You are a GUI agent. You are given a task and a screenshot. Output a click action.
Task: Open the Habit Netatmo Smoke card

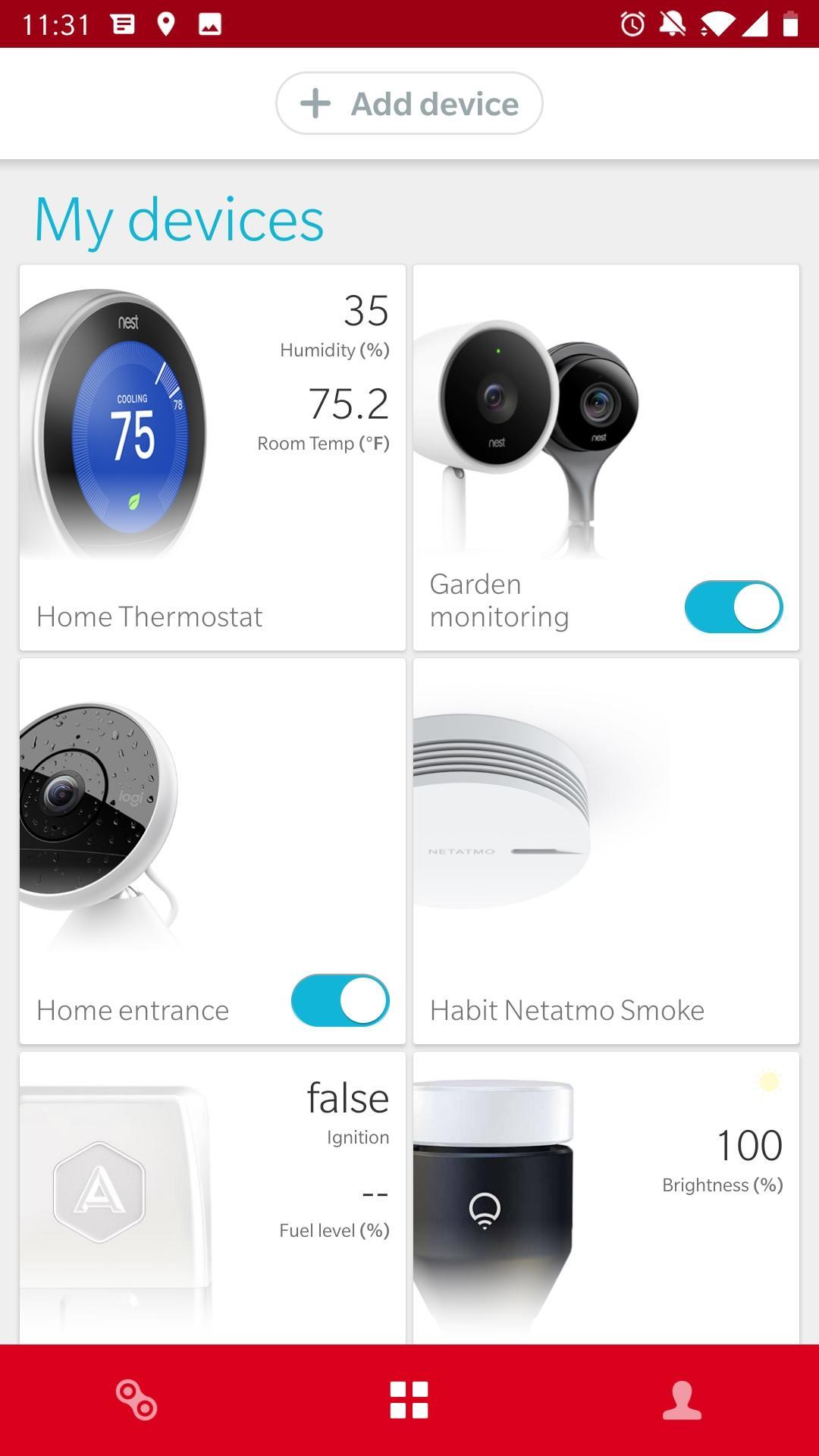click(606, 851)
